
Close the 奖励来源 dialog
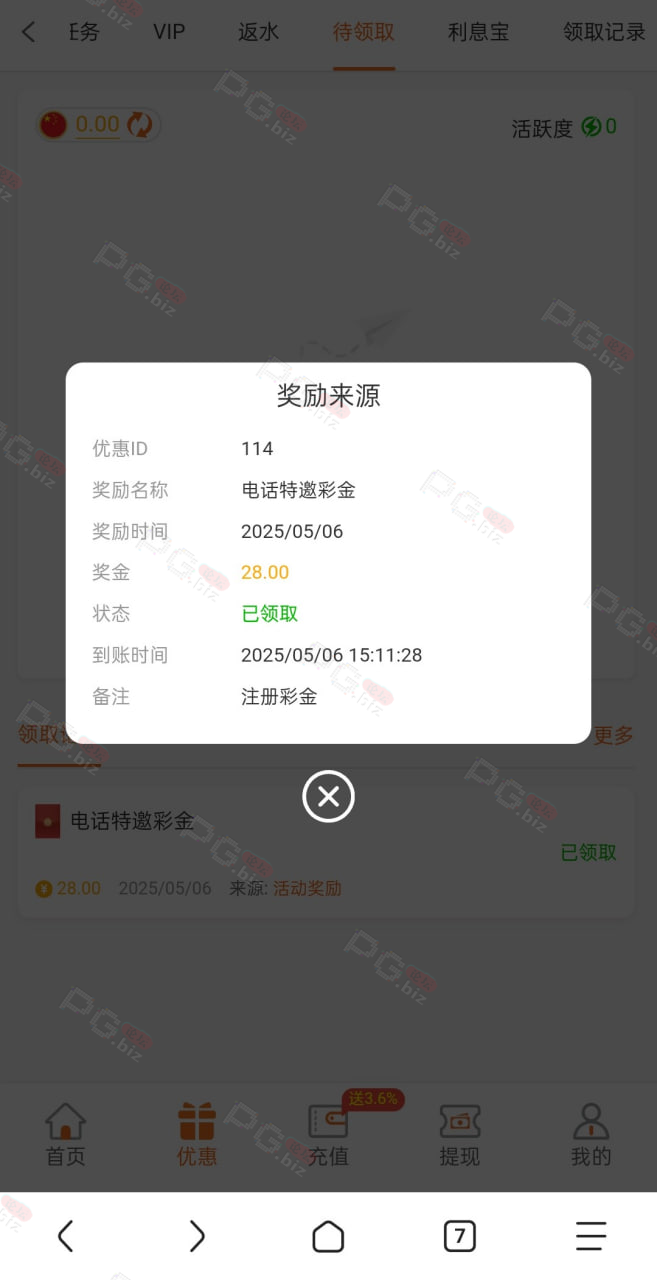coord(328,796)
